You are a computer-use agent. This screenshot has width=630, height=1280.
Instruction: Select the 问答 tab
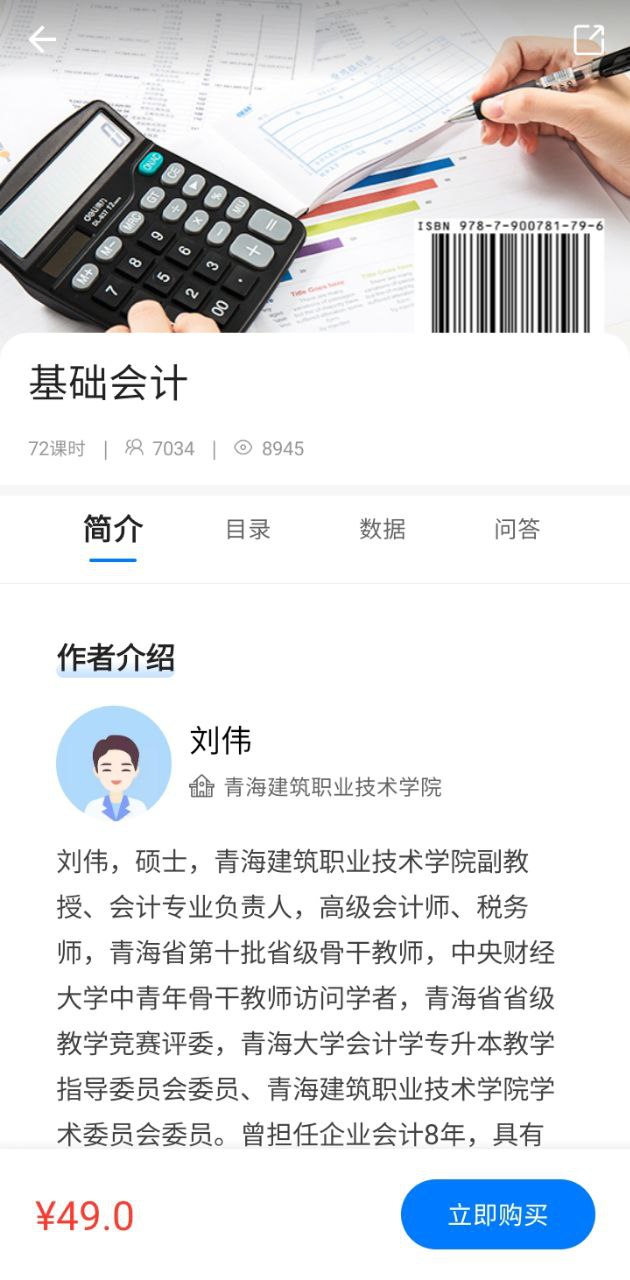(x=516, y=530)
